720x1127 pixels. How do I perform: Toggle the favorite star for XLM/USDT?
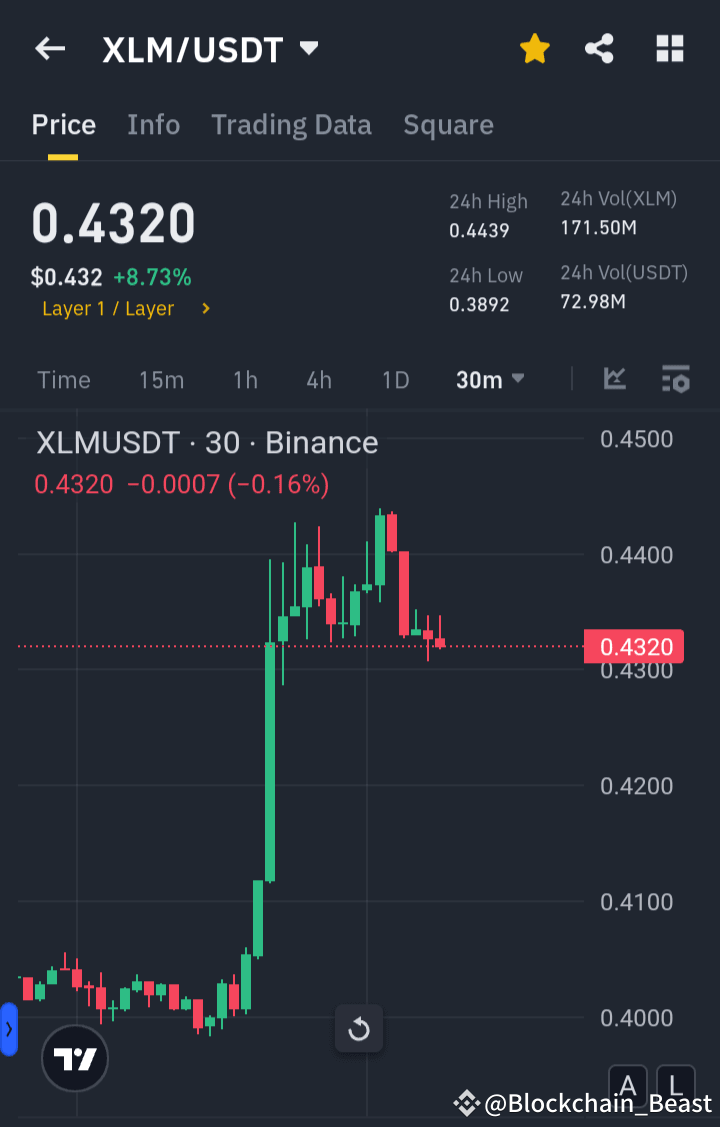click(x=534, y=48)
